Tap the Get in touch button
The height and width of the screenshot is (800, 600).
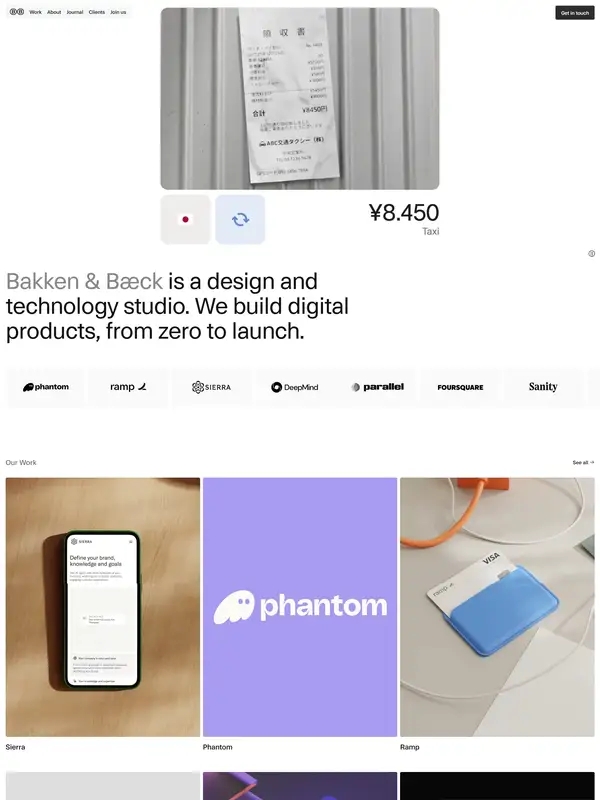click(x=574, y=13)
